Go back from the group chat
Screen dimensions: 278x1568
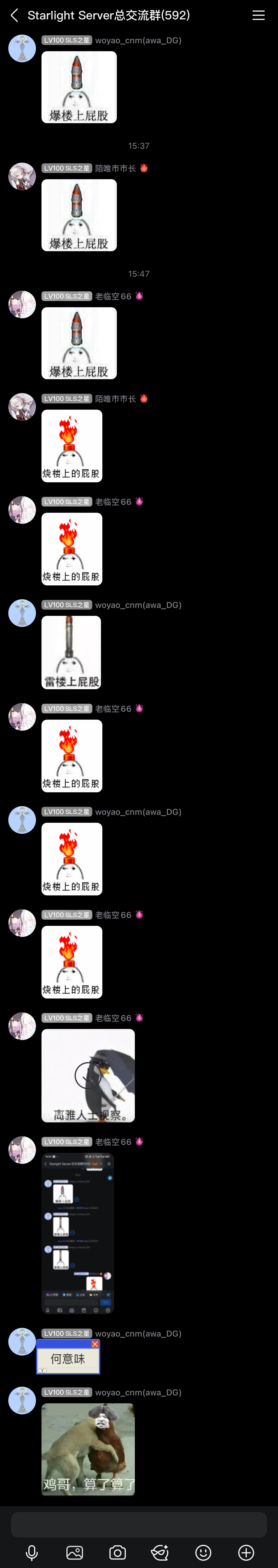pyautogui.click(x=15, y=15)
